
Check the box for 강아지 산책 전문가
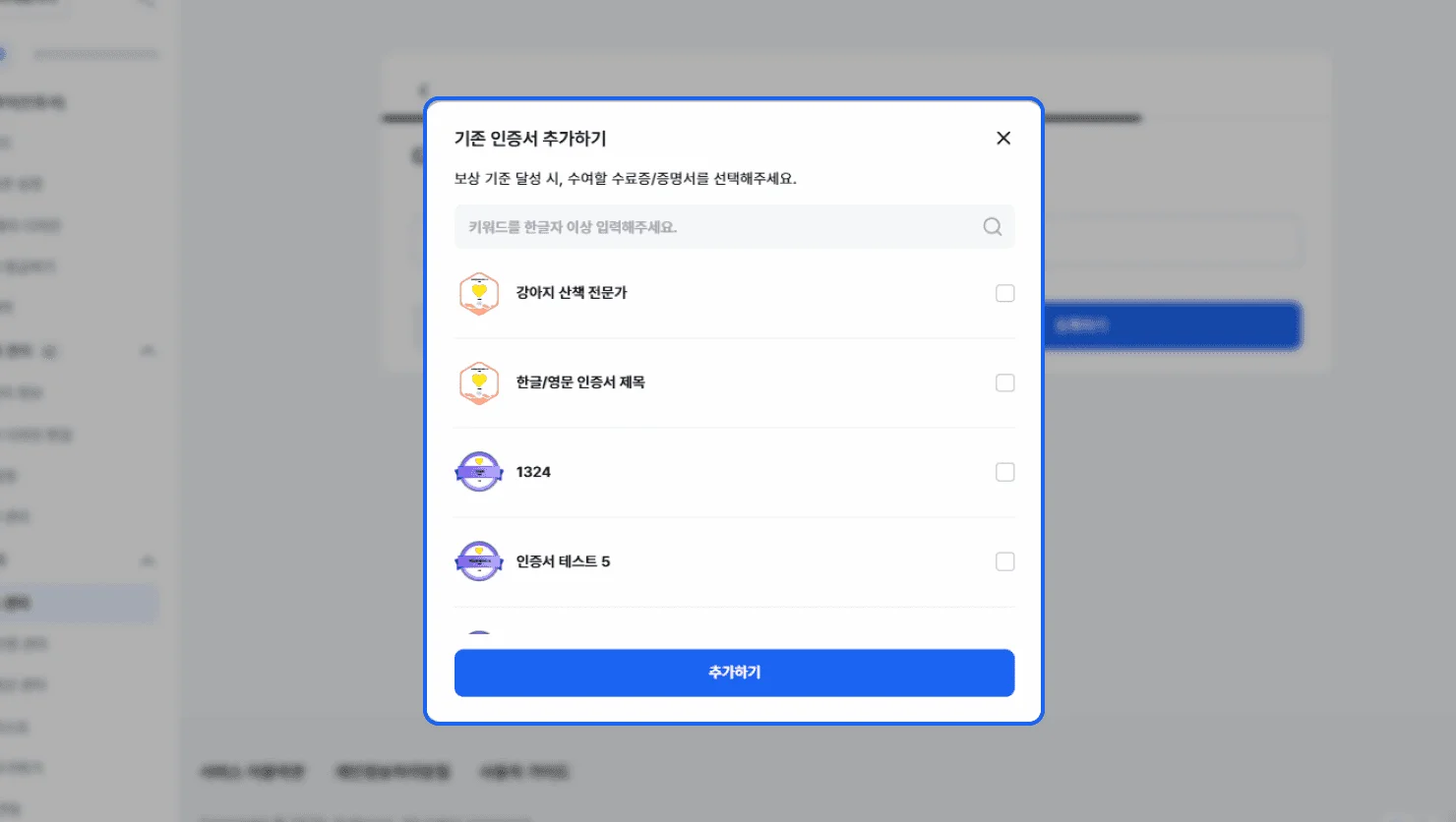tap(1004, 293)
